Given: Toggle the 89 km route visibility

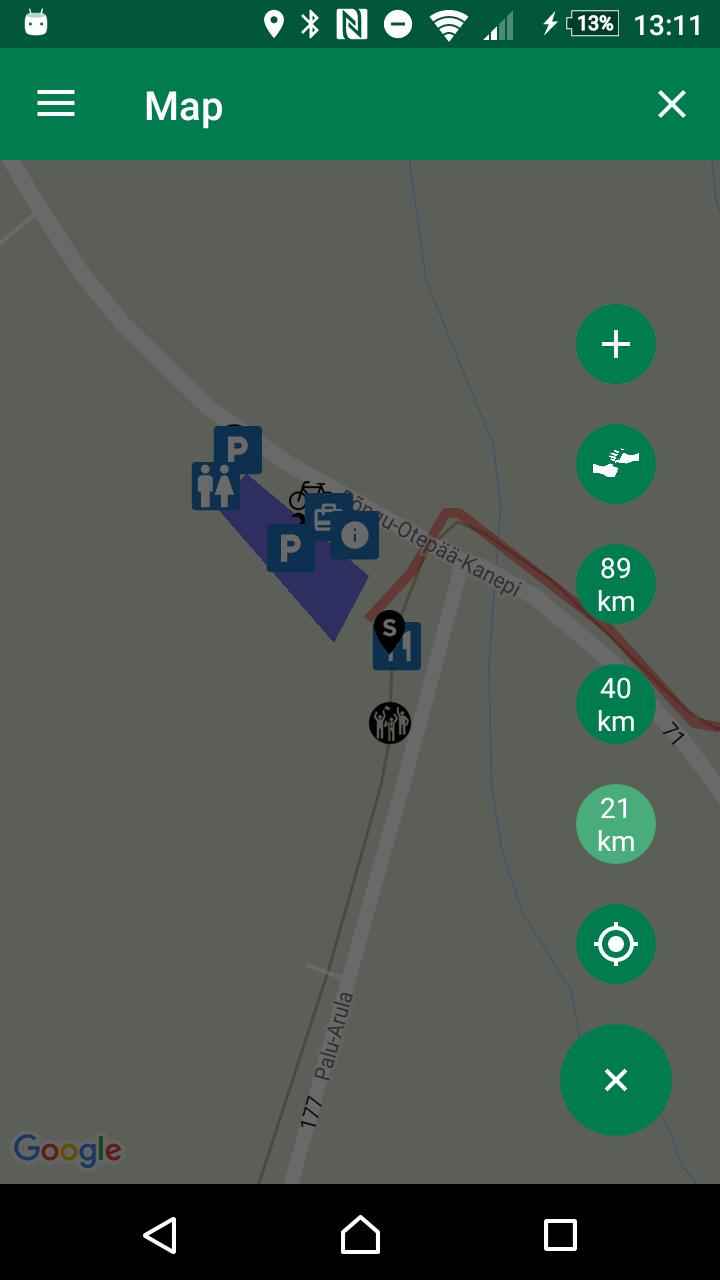Looking at the screenshot, I should [615, 584].
